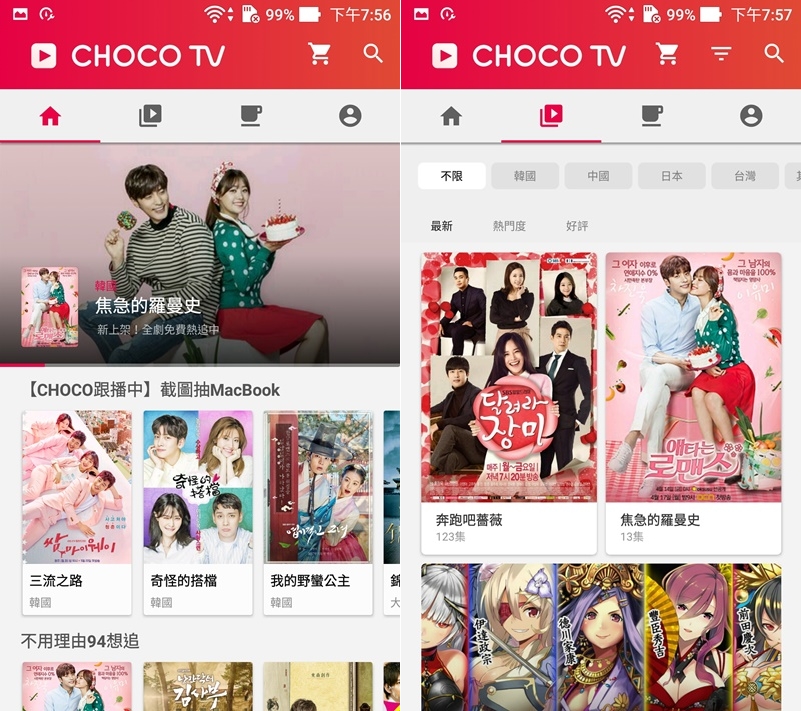Sort the list by 最新
The width and height of the screenshot is (801, 711).
pyautogui.click(x=441, y=226)
